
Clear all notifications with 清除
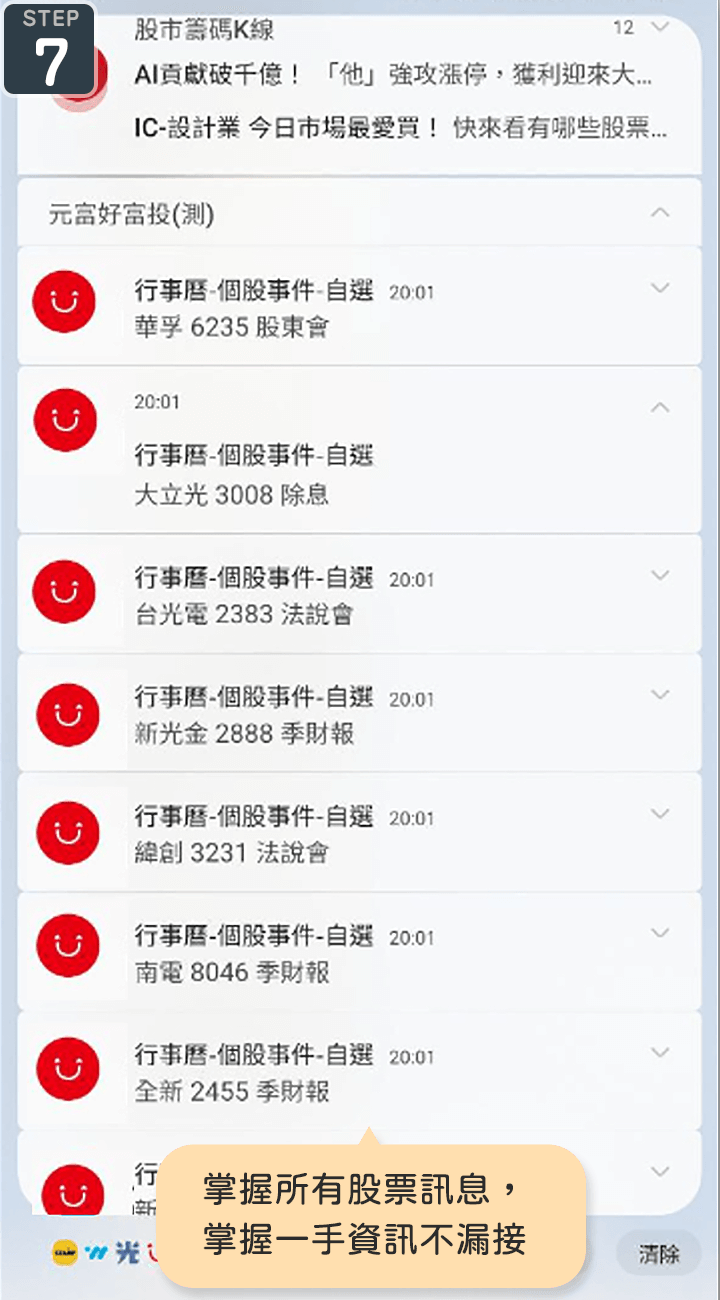(659, 1254)
